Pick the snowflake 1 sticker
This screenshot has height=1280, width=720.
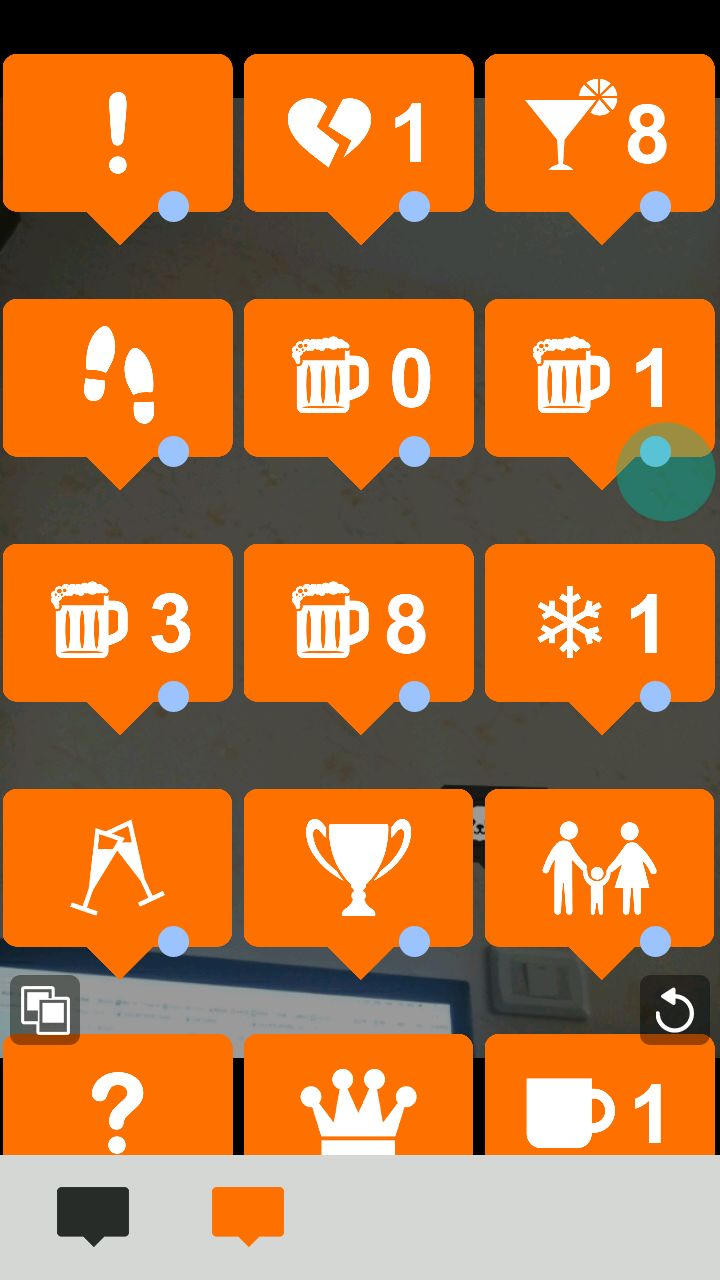pos(599,623)
